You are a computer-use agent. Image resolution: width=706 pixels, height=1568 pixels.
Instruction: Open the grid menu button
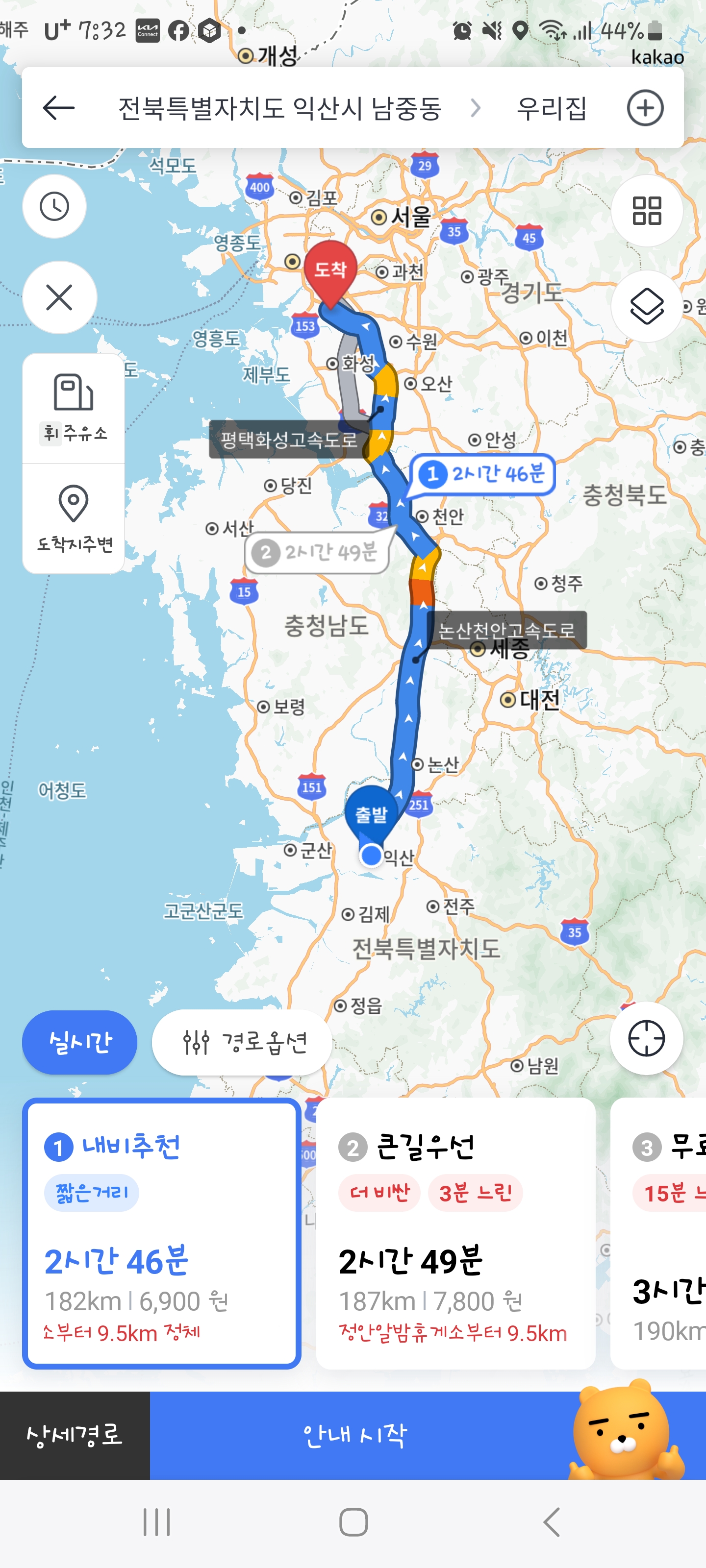[646, 211]
